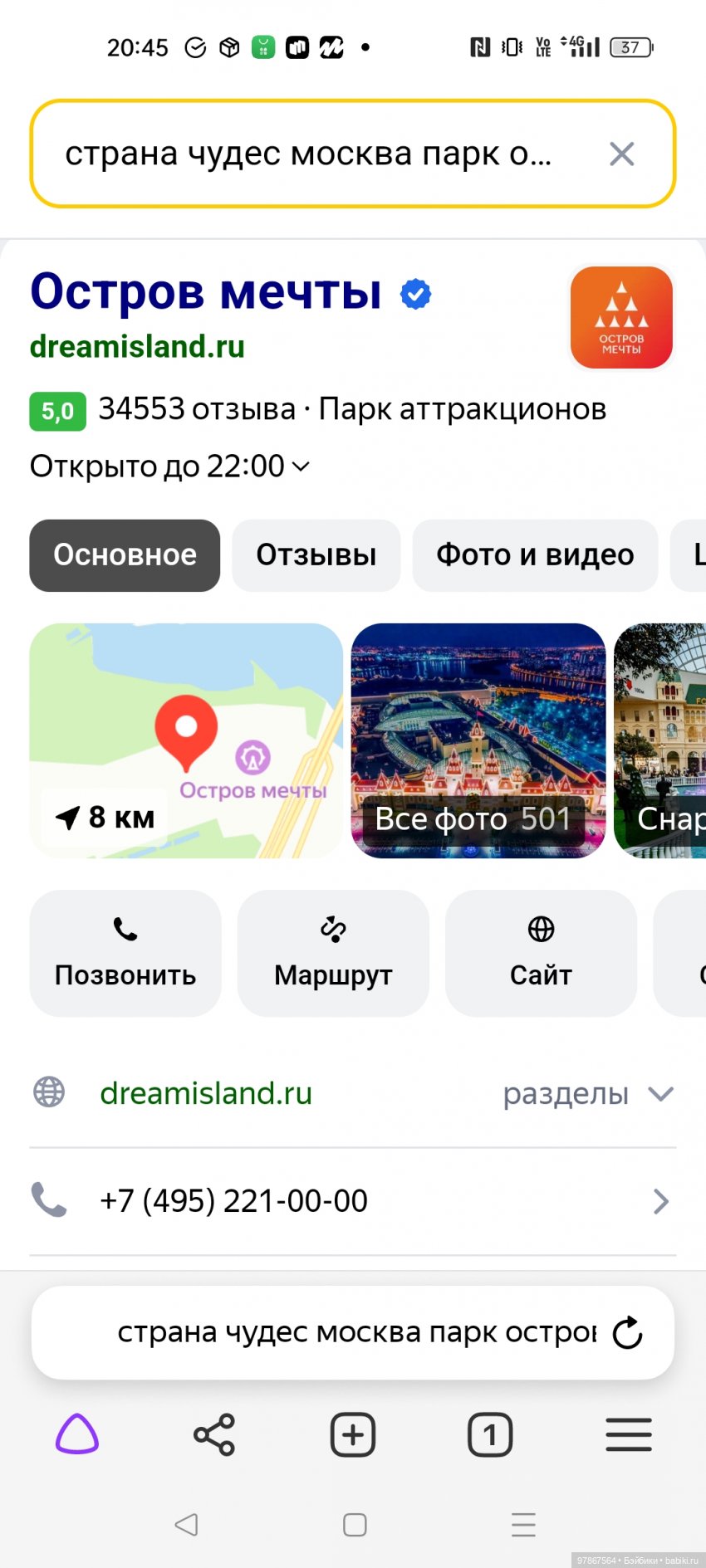The image size is (706, 1568).
Task: Open the browser hamburger menu
Action: pos(629,1434)
